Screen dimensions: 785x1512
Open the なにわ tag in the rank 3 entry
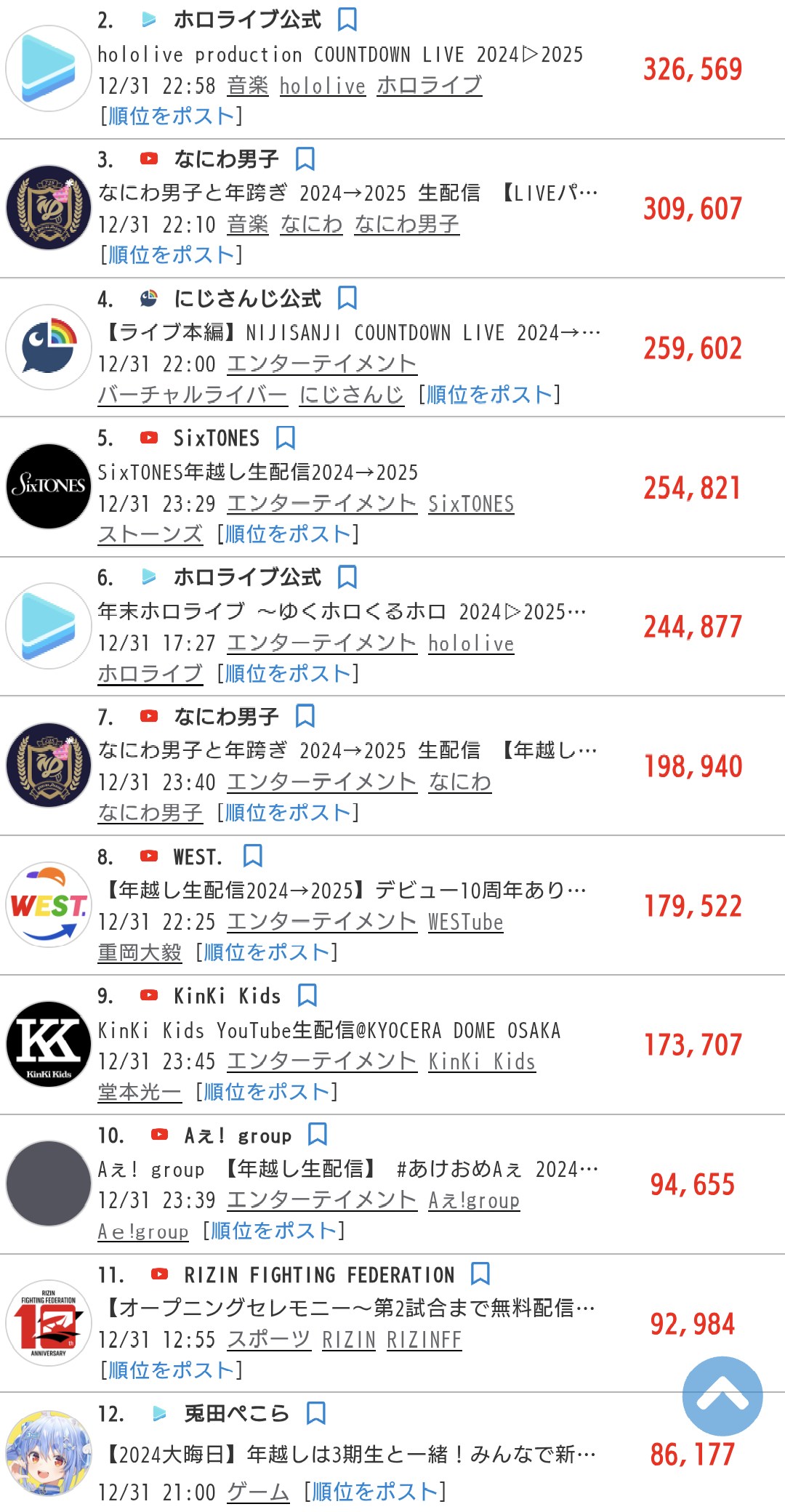[x=311, y=225]
